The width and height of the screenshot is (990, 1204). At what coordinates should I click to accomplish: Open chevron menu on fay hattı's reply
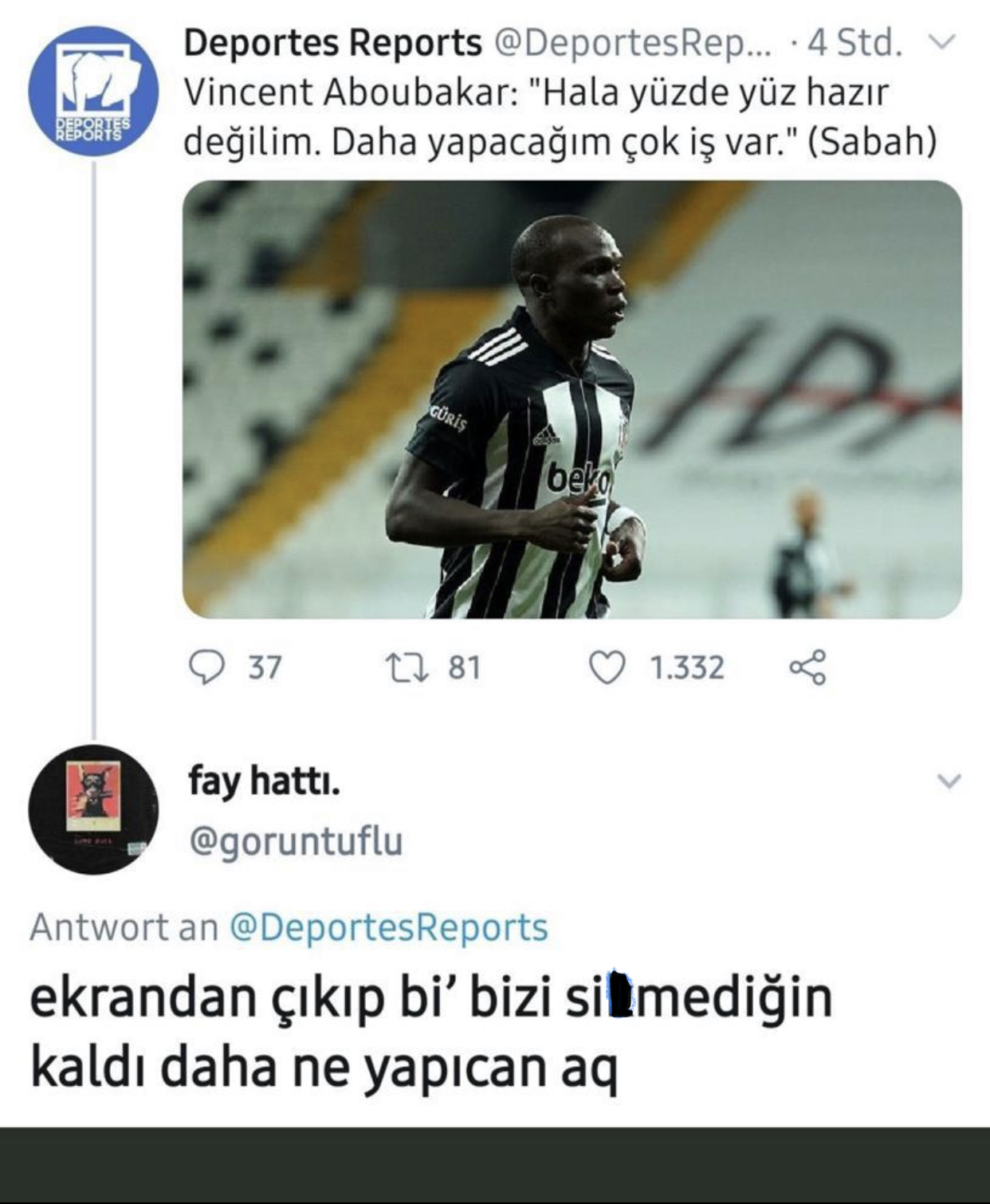click(949, 781)
